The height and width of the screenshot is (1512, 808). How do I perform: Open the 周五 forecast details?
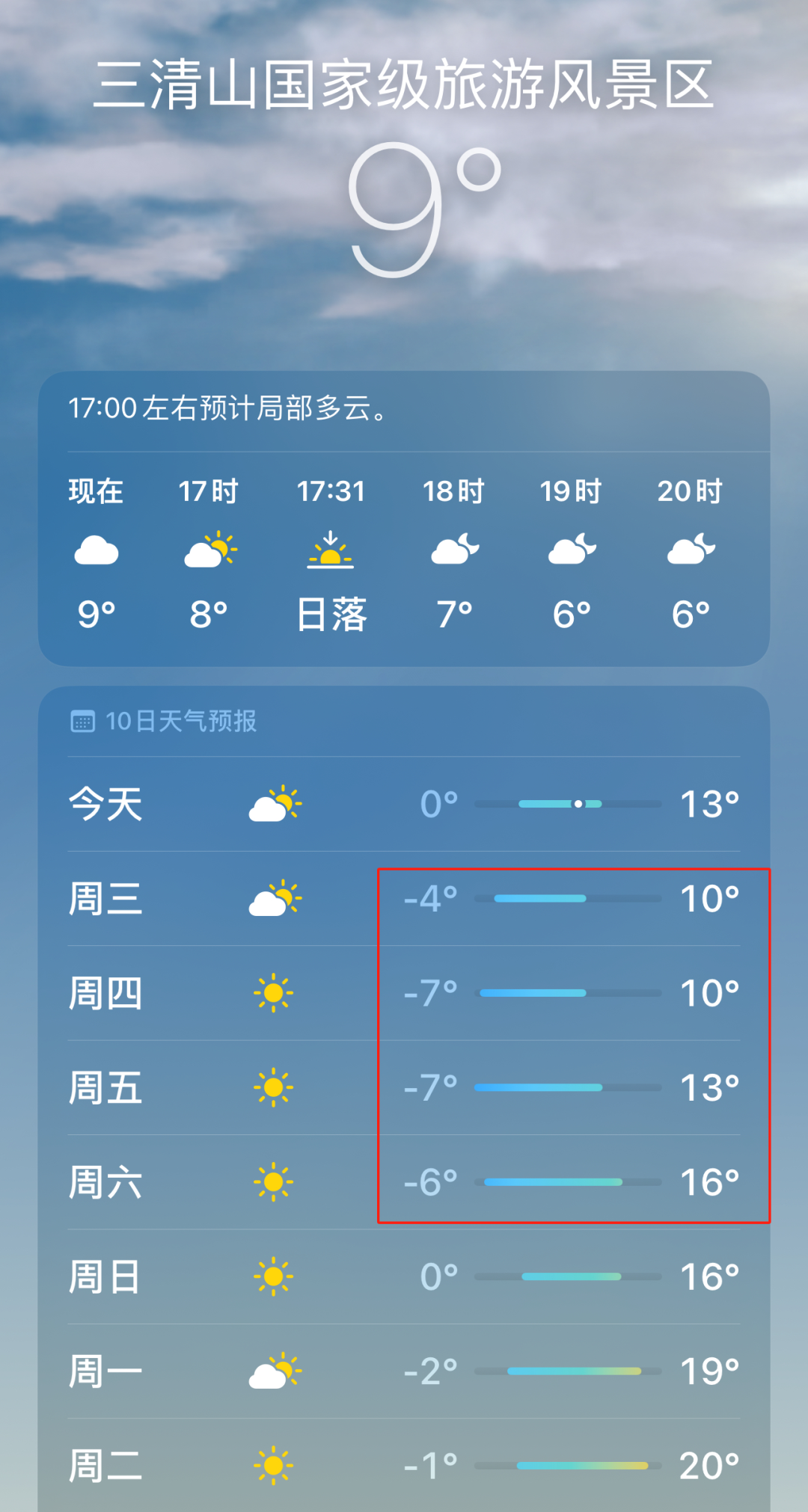[x=404, y=1088]
